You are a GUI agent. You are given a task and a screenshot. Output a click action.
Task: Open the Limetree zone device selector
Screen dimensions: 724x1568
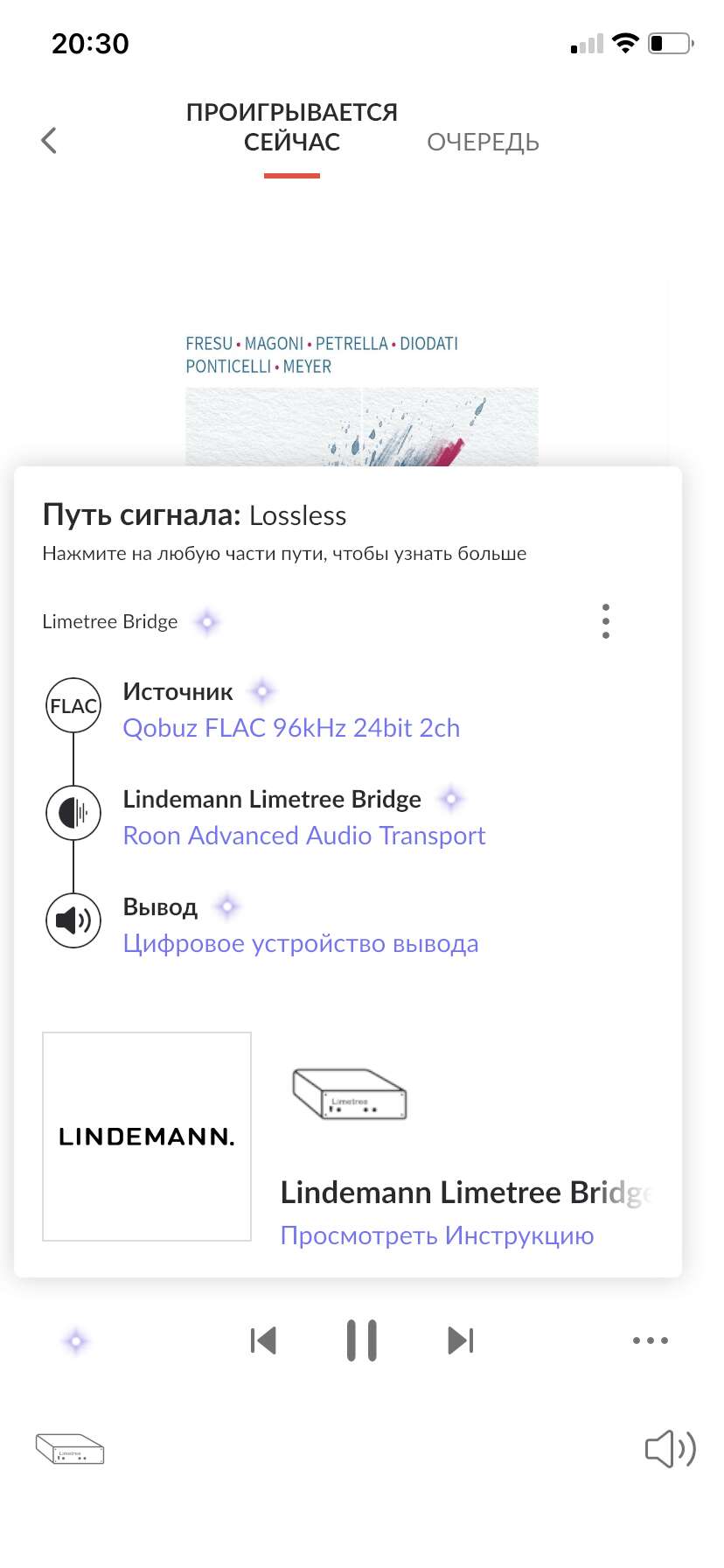70,1449
